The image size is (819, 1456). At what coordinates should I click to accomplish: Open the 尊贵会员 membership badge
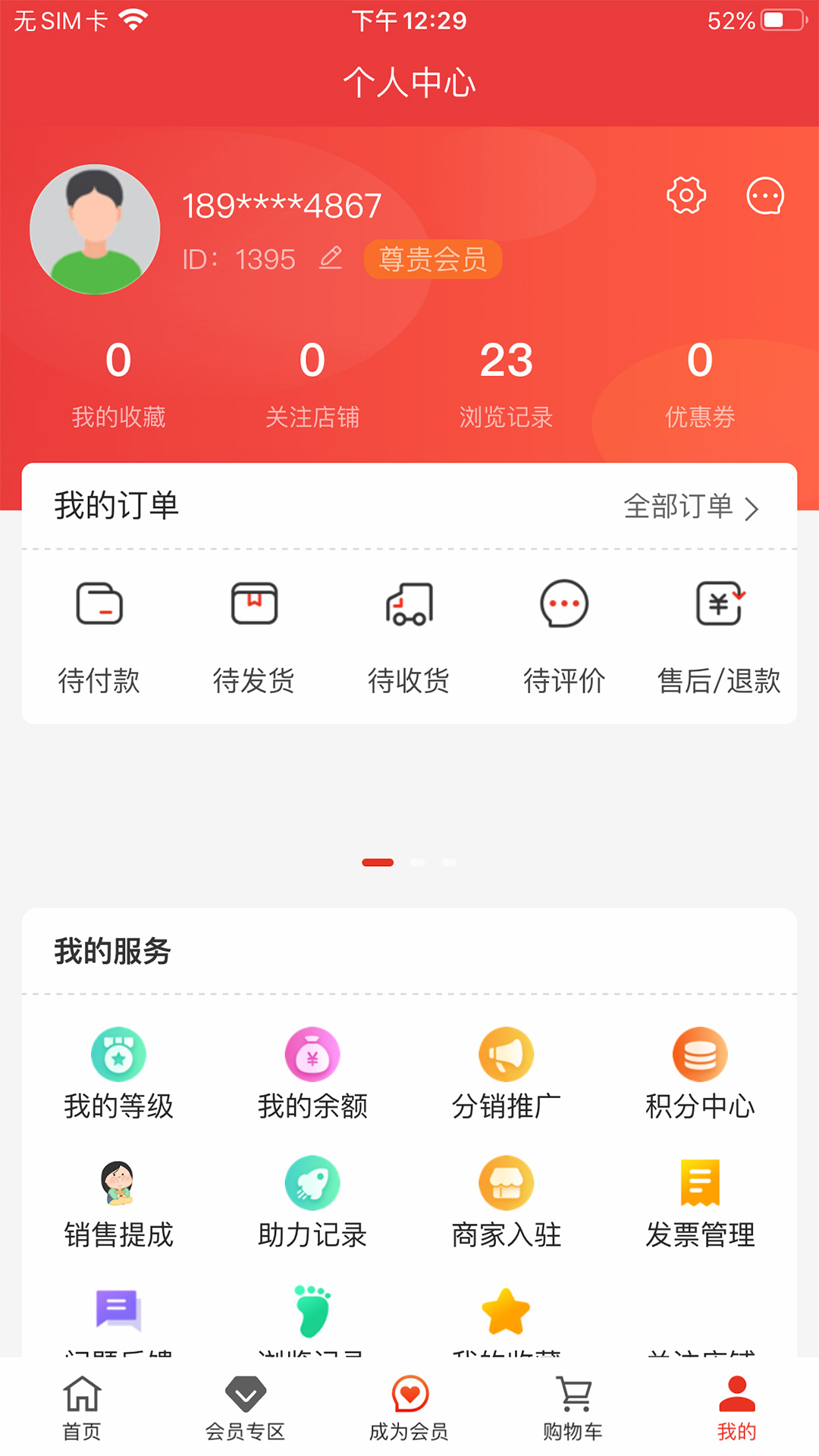click(431, 259)
